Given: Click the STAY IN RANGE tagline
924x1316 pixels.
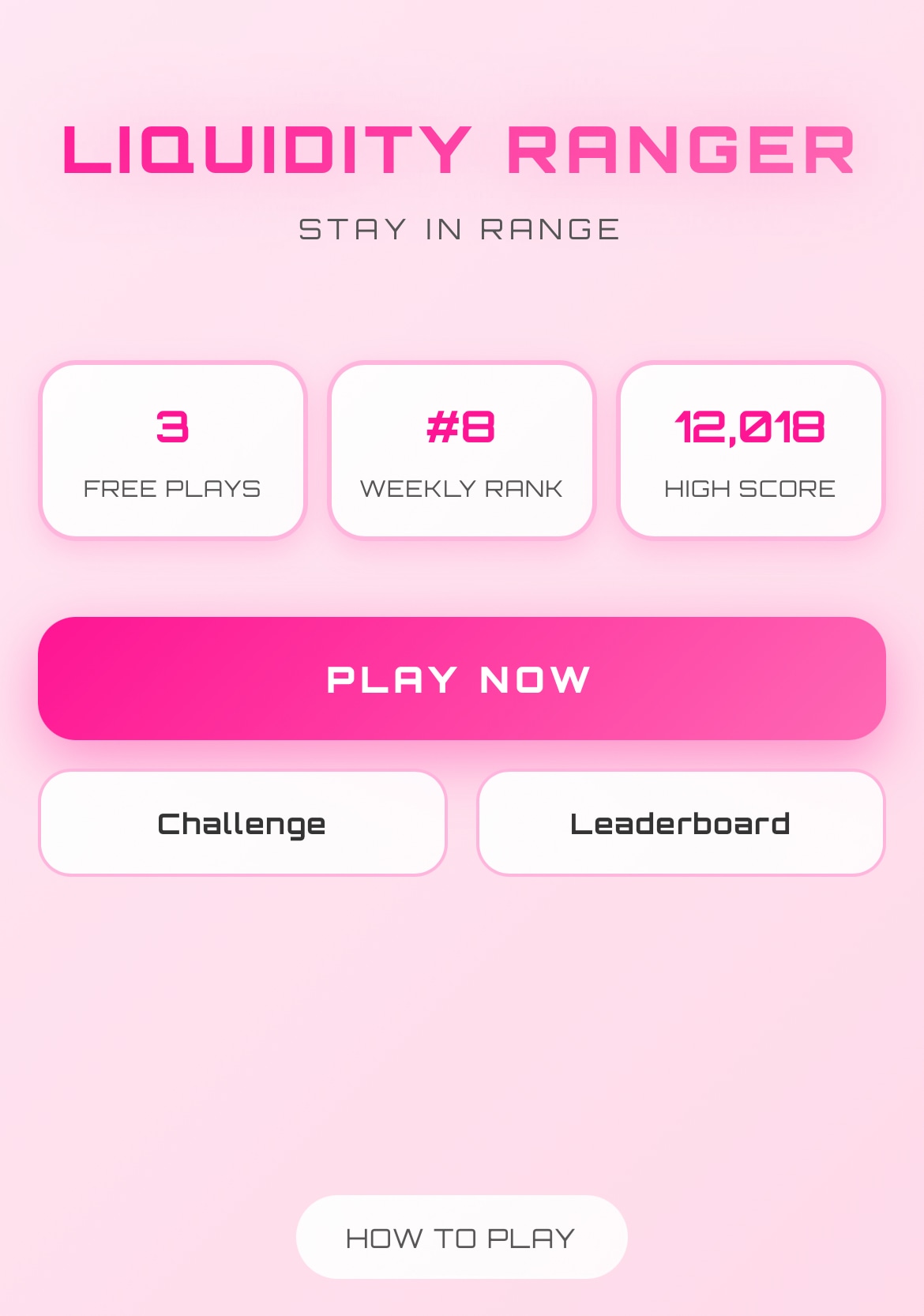Looking at the screenshot, I should (460, 230).
